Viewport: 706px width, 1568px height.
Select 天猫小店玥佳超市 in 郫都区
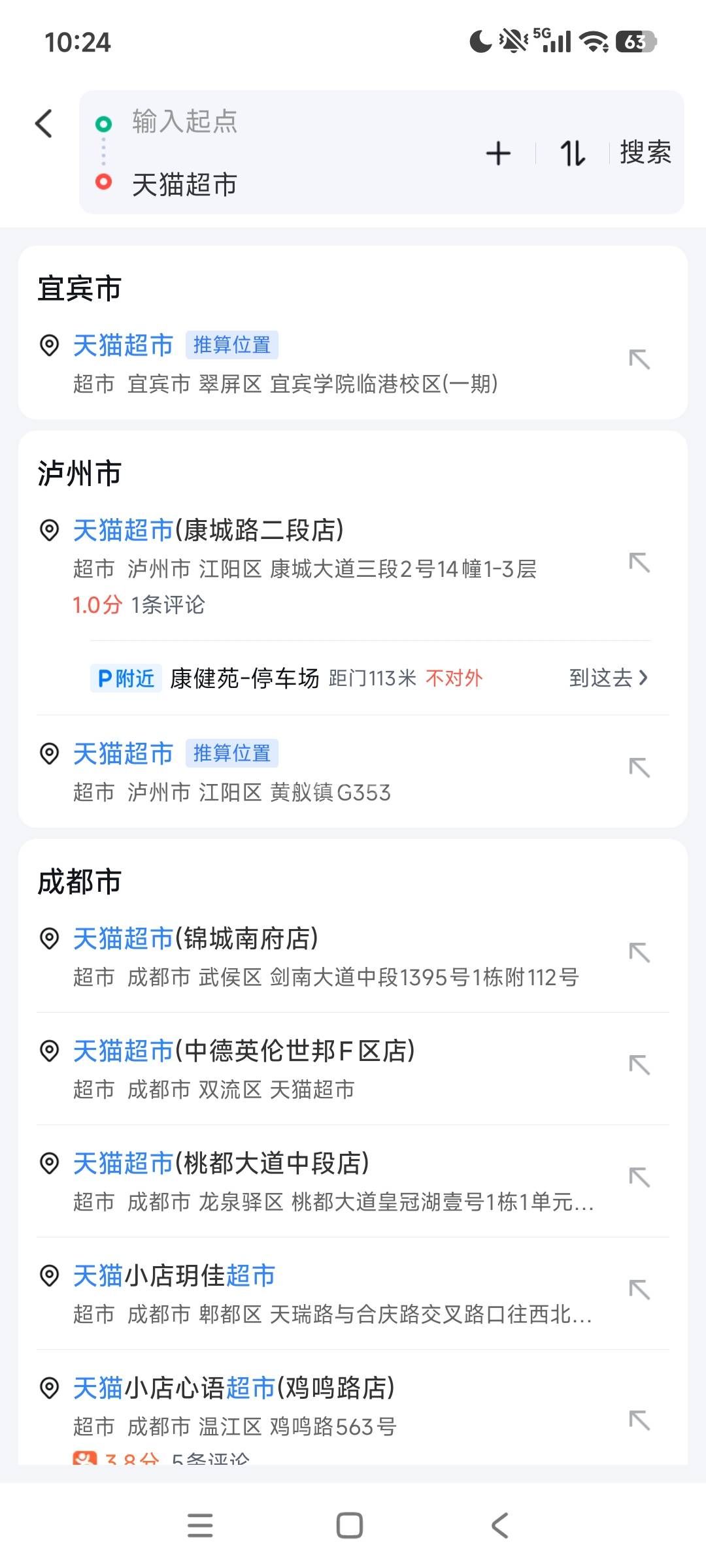[x=332, y=1294]
